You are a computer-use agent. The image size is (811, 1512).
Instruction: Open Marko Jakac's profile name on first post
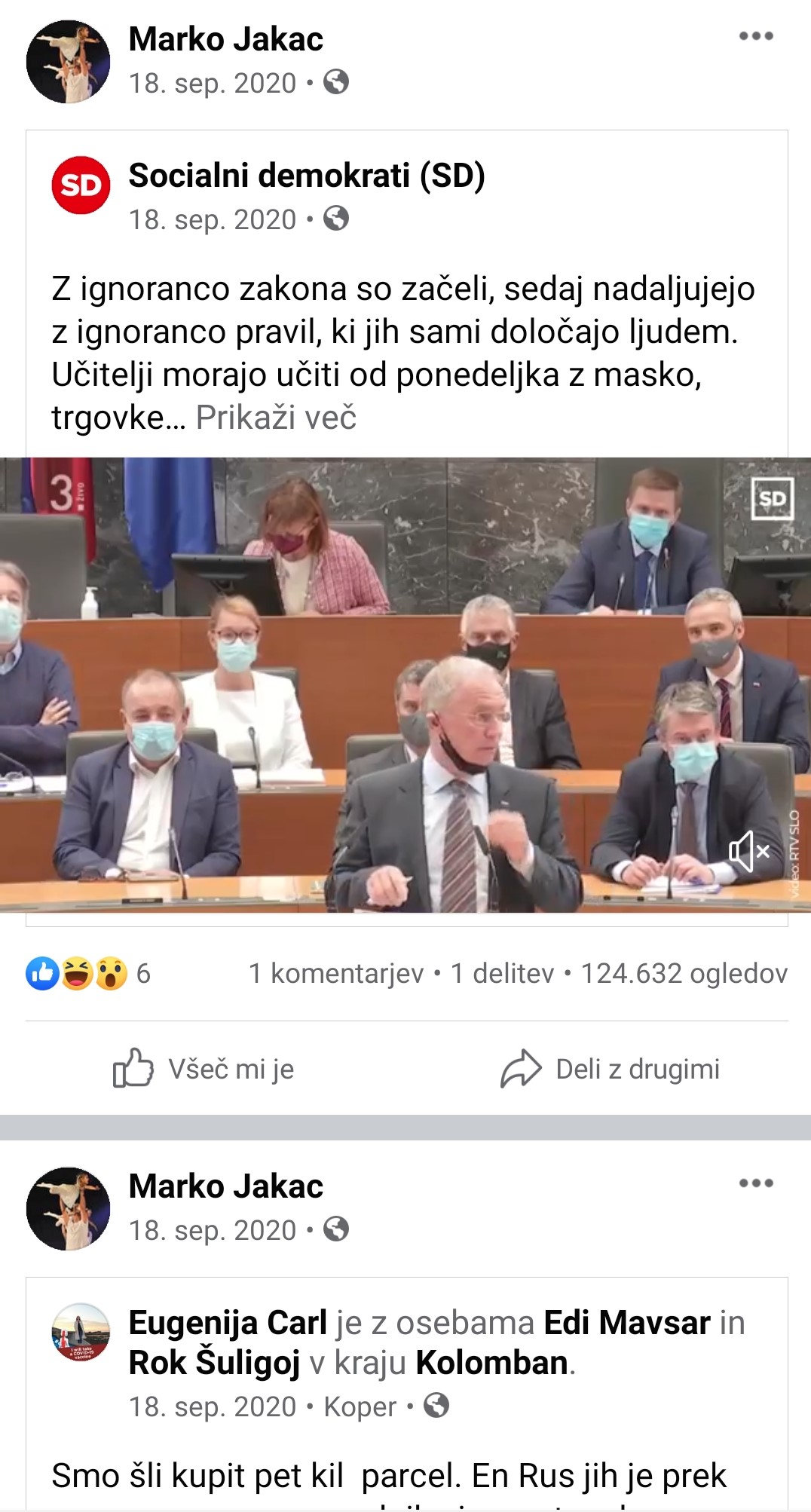(225, 39)
